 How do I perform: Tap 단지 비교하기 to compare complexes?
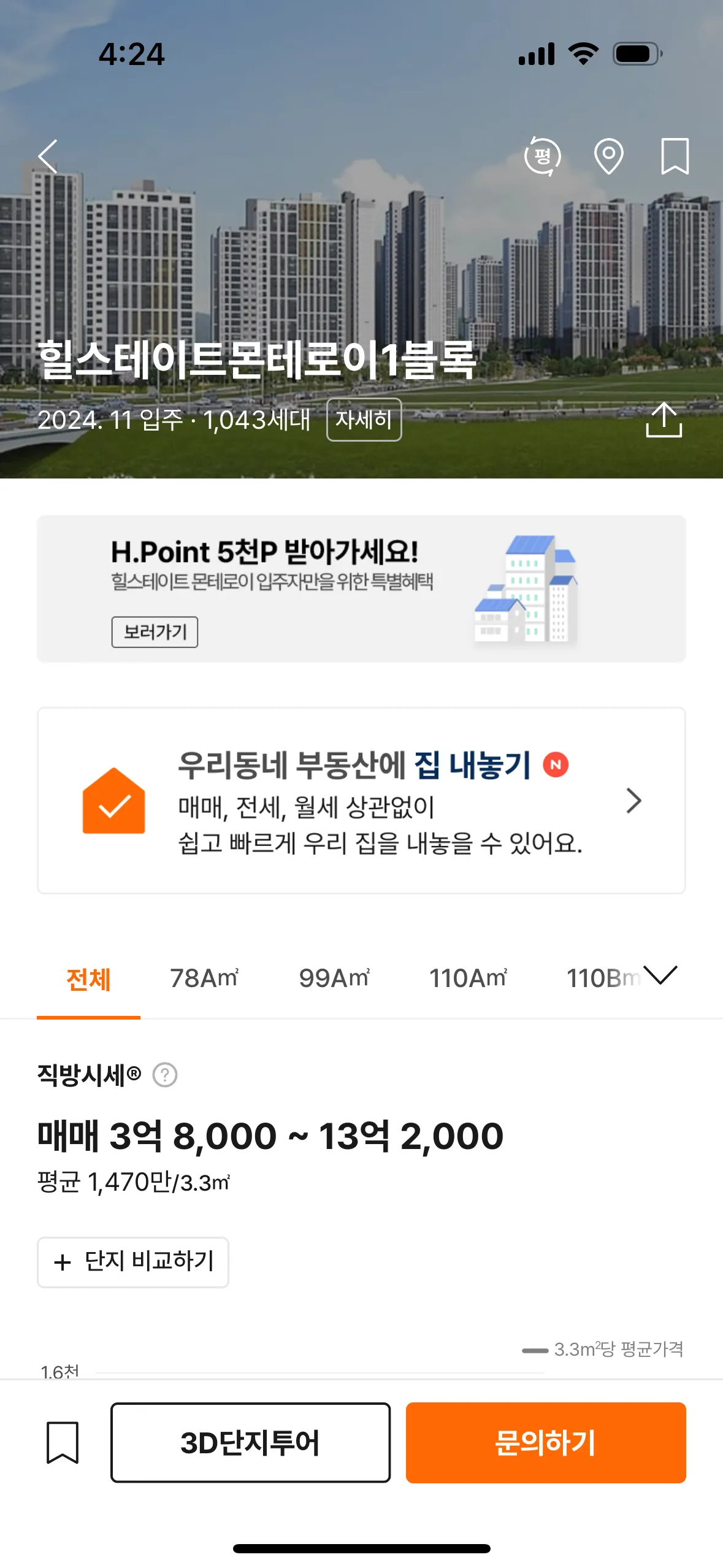click(133, 1262)
